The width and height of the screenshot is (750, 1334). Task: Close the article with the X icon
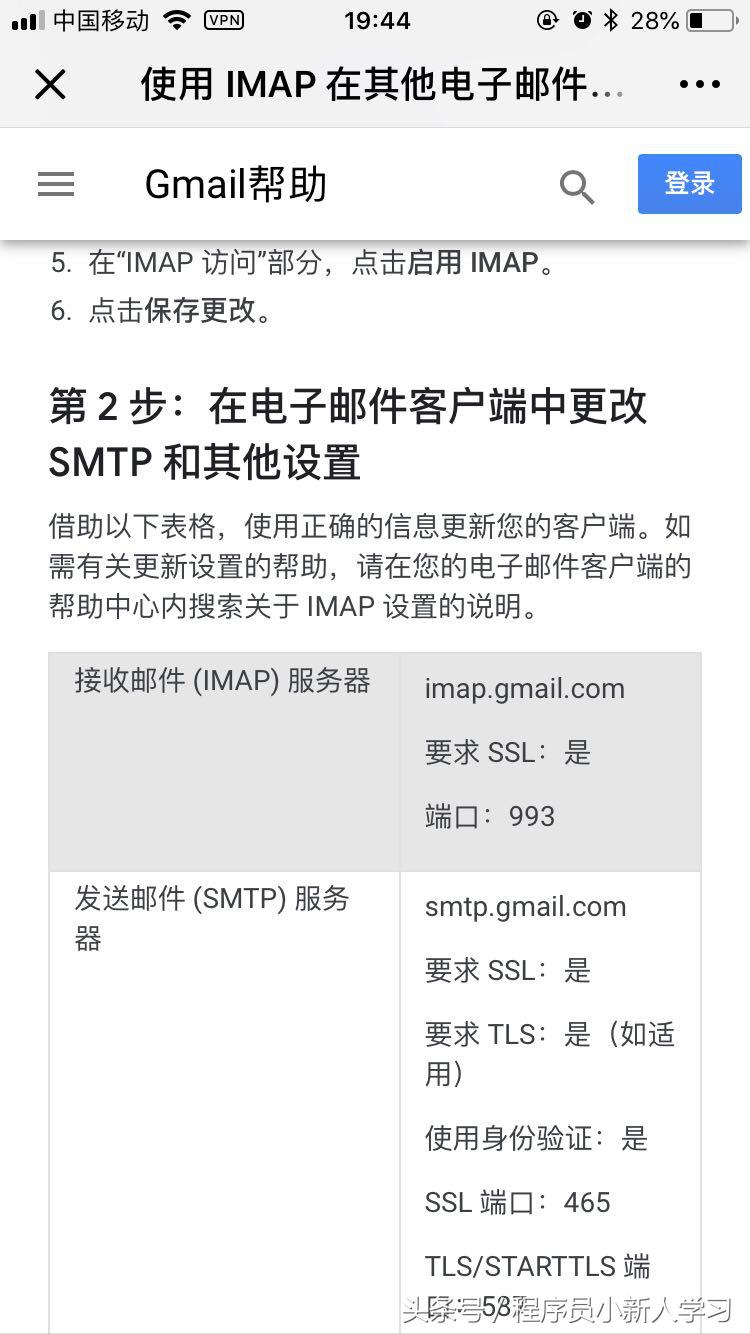[50, 84]
